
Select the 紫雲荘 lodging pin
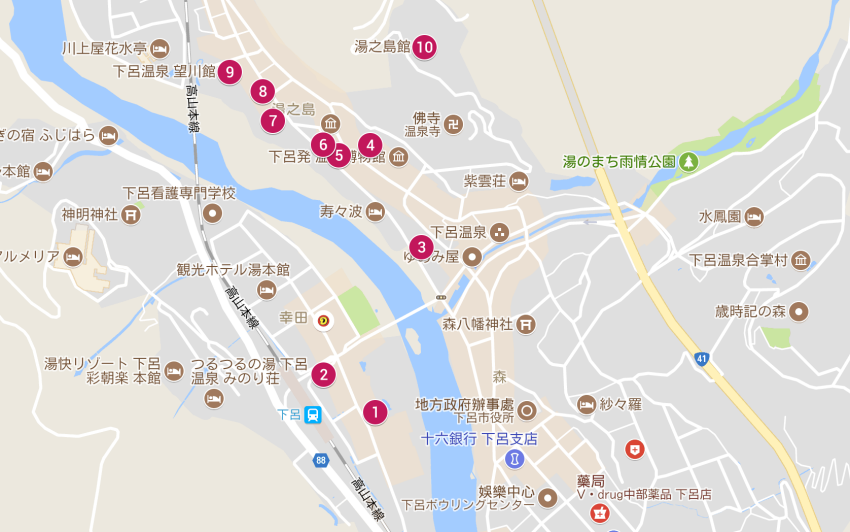point(518,181)
